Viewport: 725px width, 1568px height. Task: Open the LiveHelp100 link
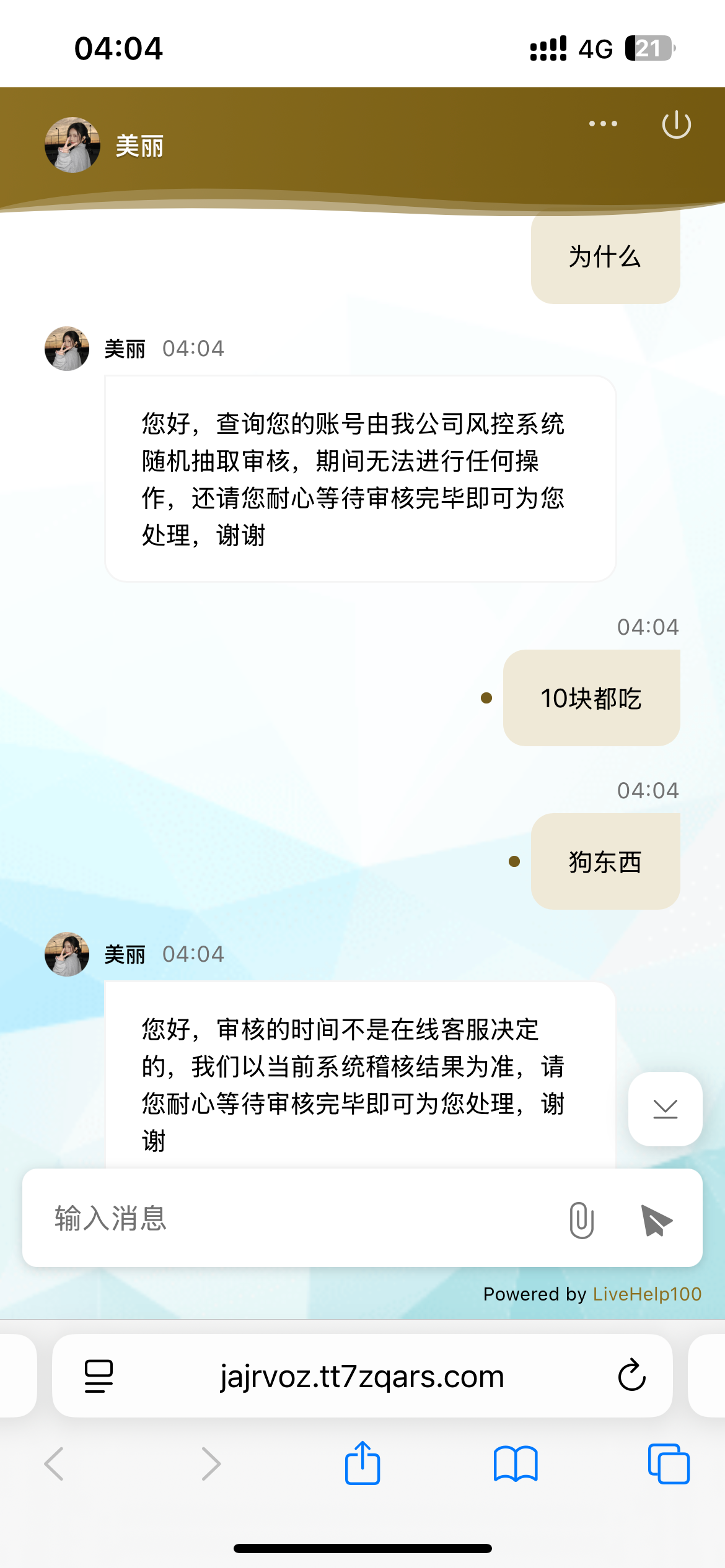point(647,1294)
